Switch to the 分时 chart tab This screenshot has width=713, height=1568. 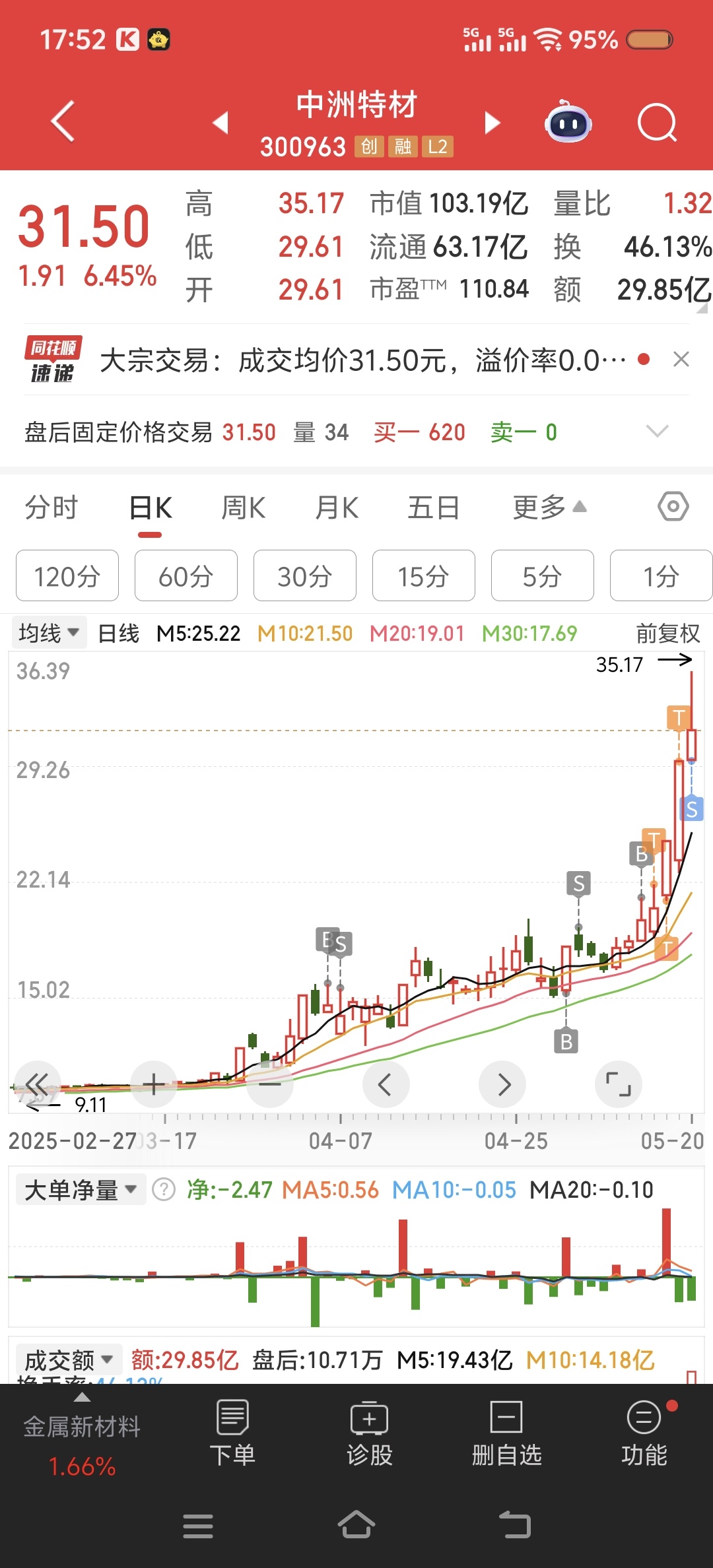(51, 507)
